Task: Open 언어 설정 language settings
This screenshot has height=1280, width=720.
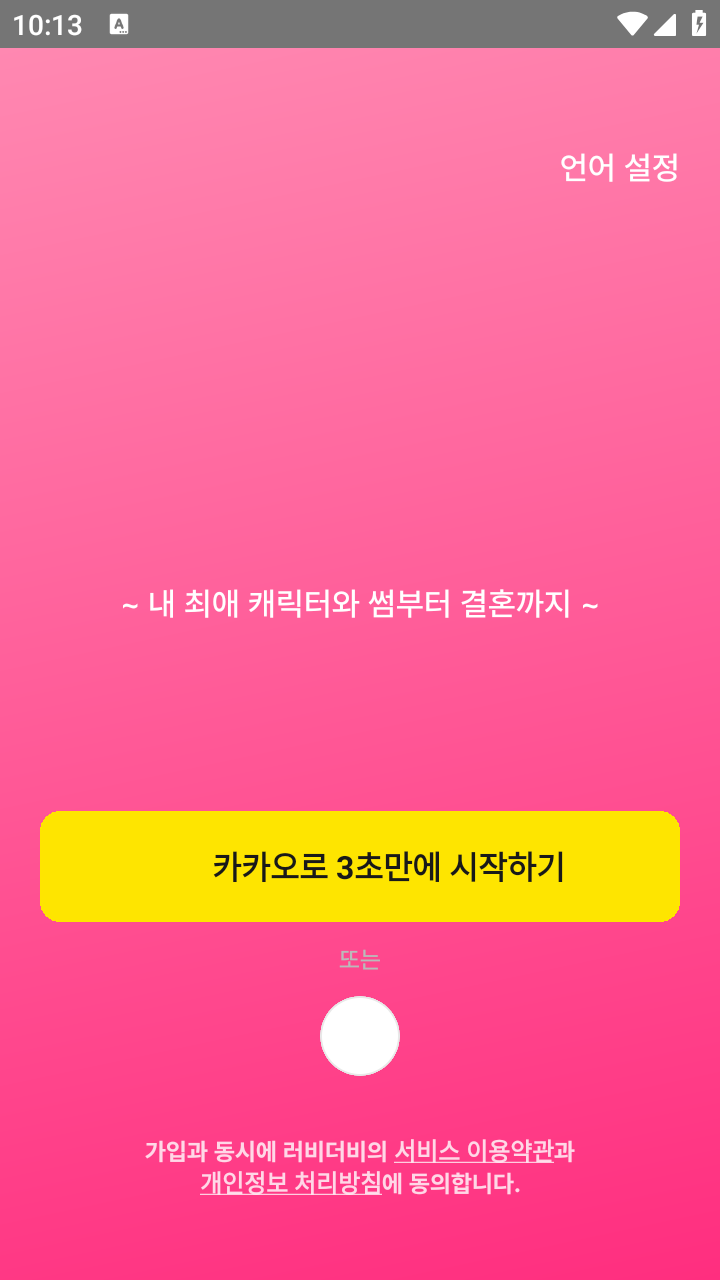Action: [x=619, y=167]
